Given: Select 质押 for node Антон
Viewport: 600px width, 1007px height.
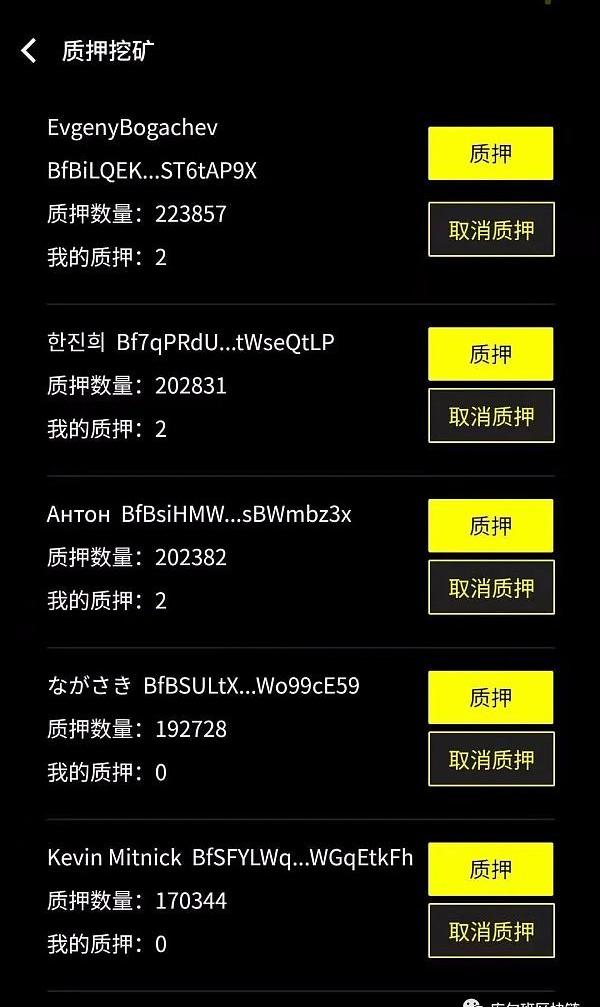Looking at the screenshot, I should click(x=491, y=526).
